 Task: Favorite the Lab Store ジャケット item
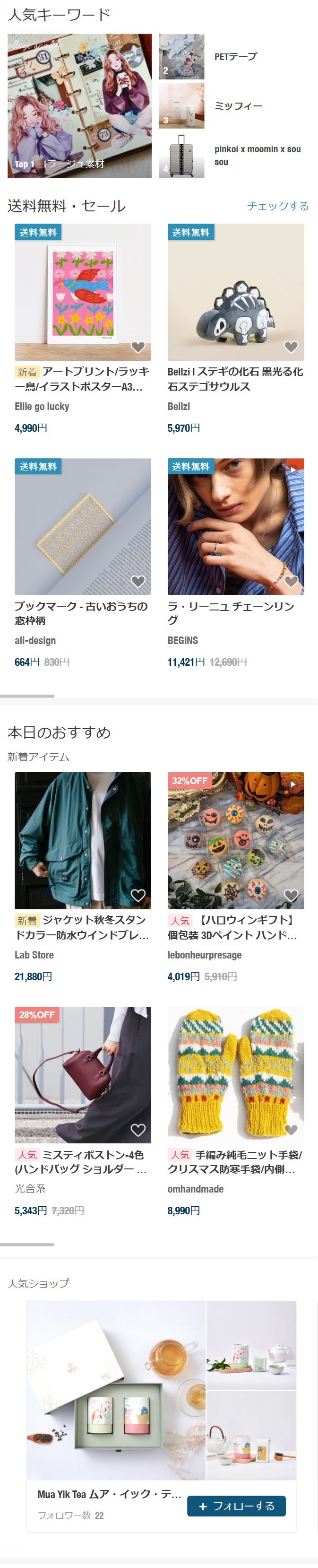[x=138, y=896]
